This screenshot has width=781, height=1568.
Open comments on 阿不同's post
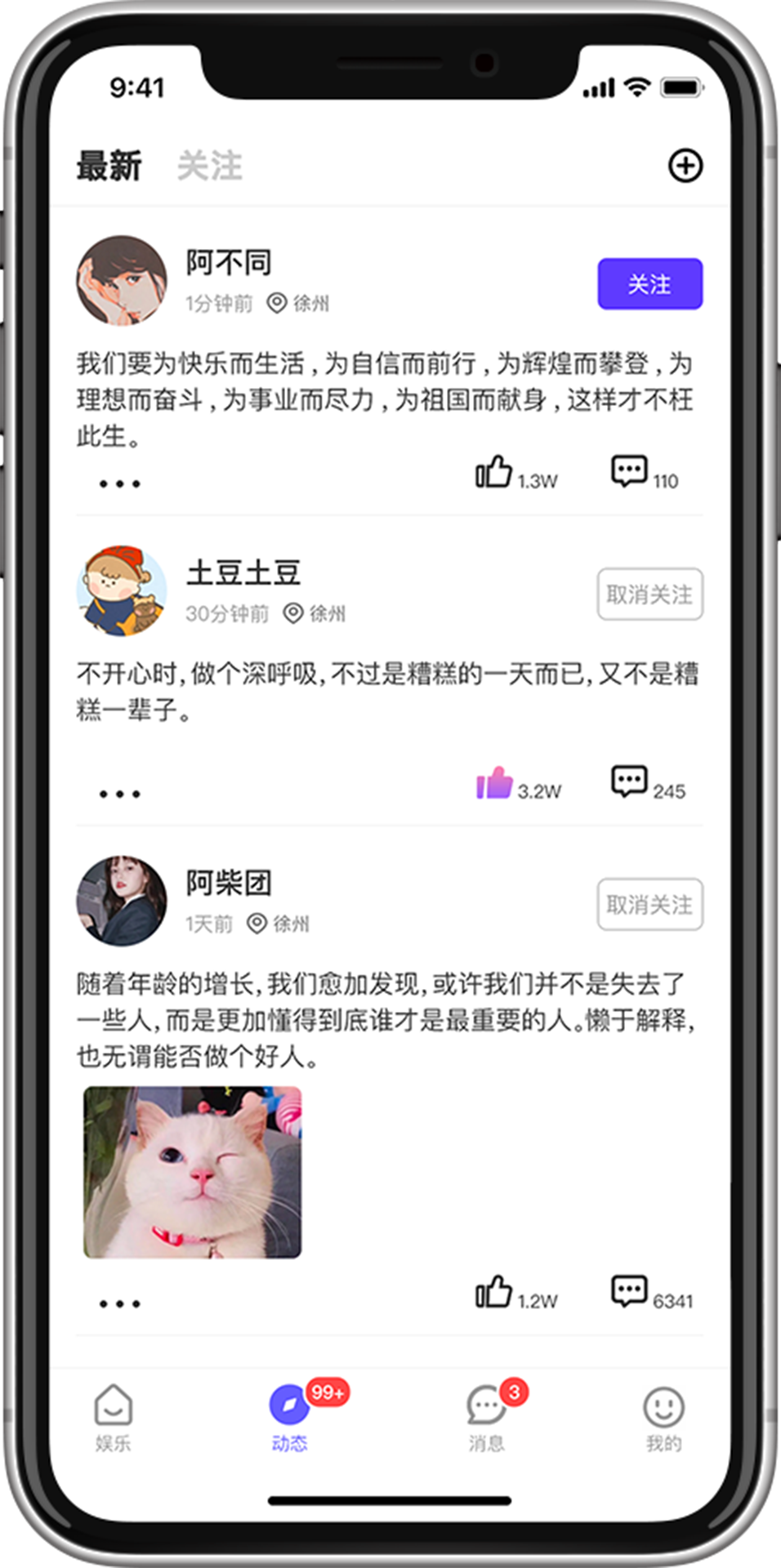coord(629,472)
